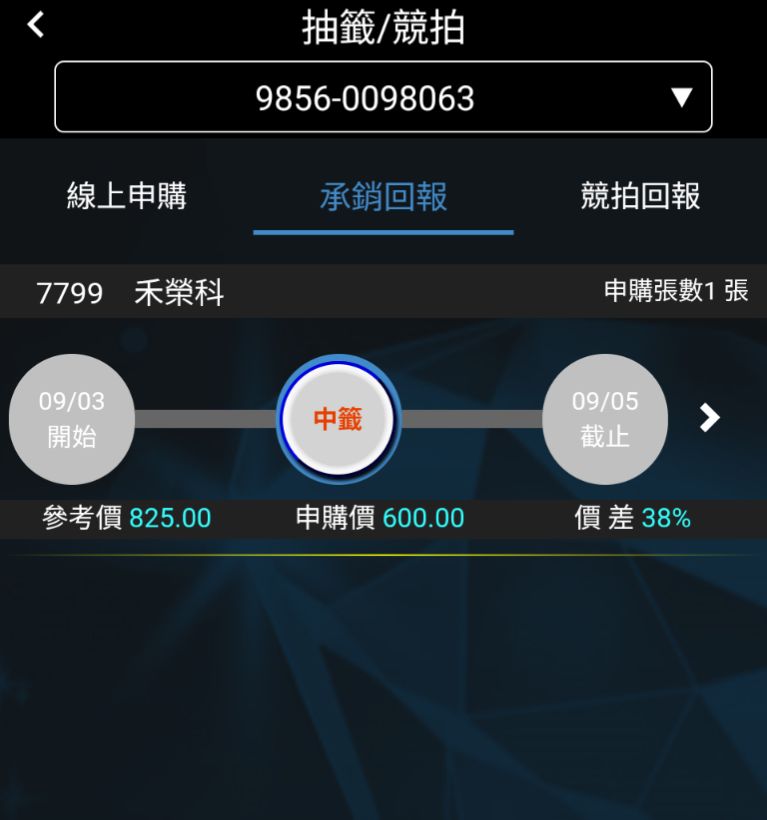Go back using the top-left arrow
This screenshot has height=820, width=767.
pyautogui.click(x=36, y=25)
